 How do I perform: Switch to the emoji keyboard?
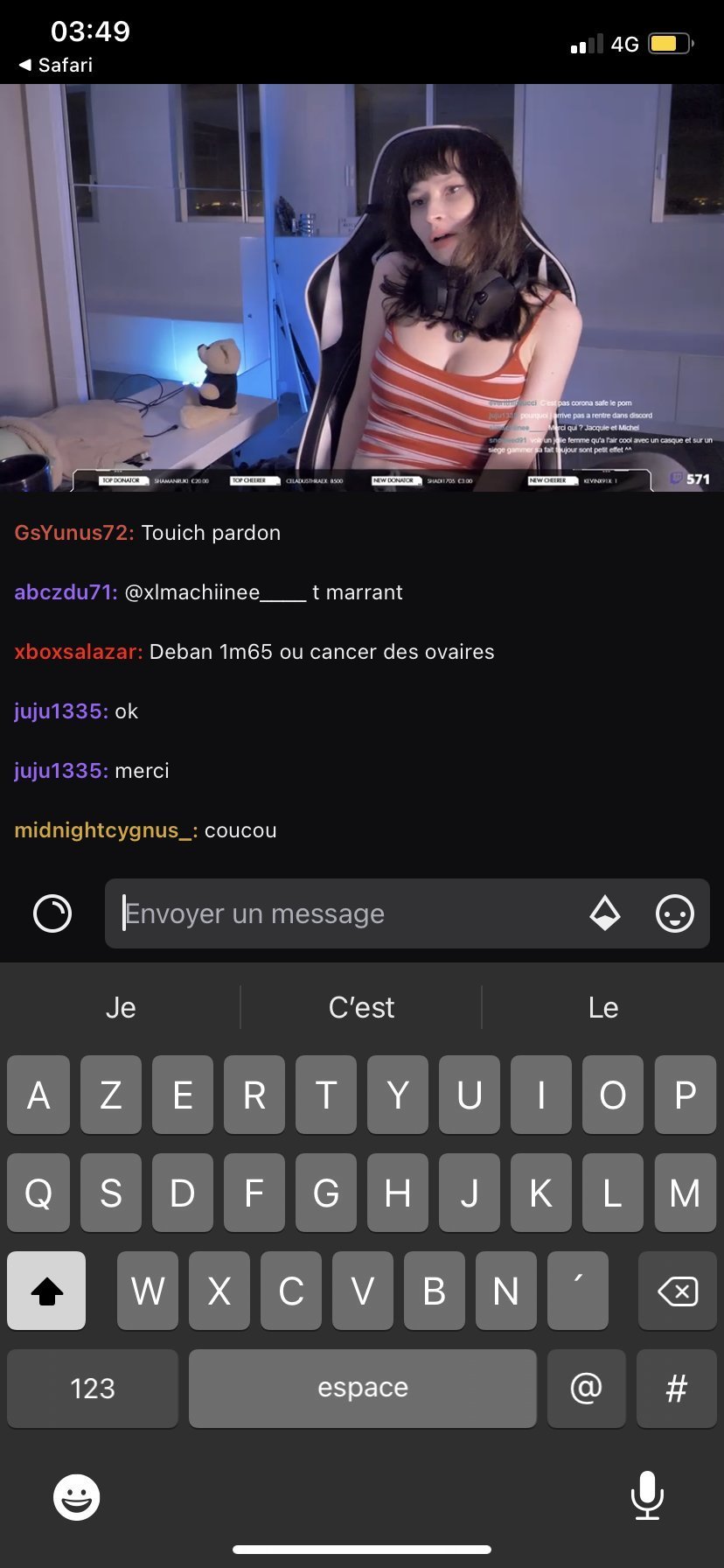[77, 1497]
